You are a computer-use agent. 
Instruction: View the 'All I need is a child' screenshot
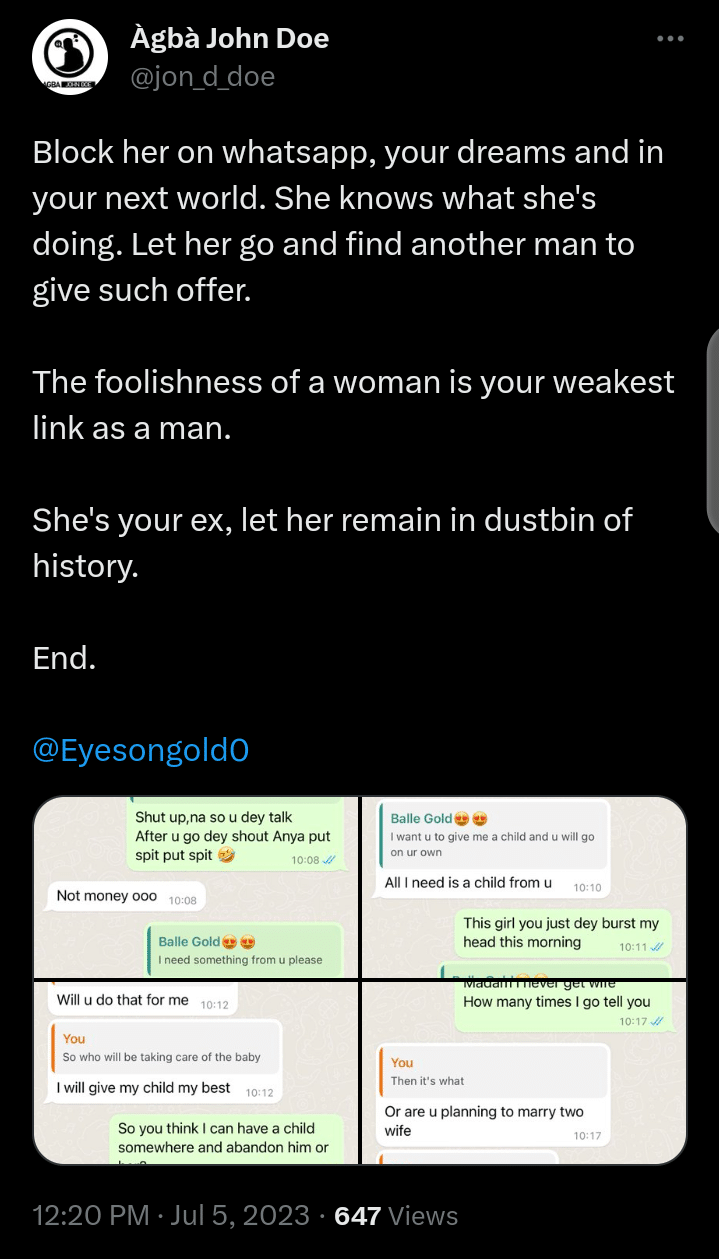point(524,887)
